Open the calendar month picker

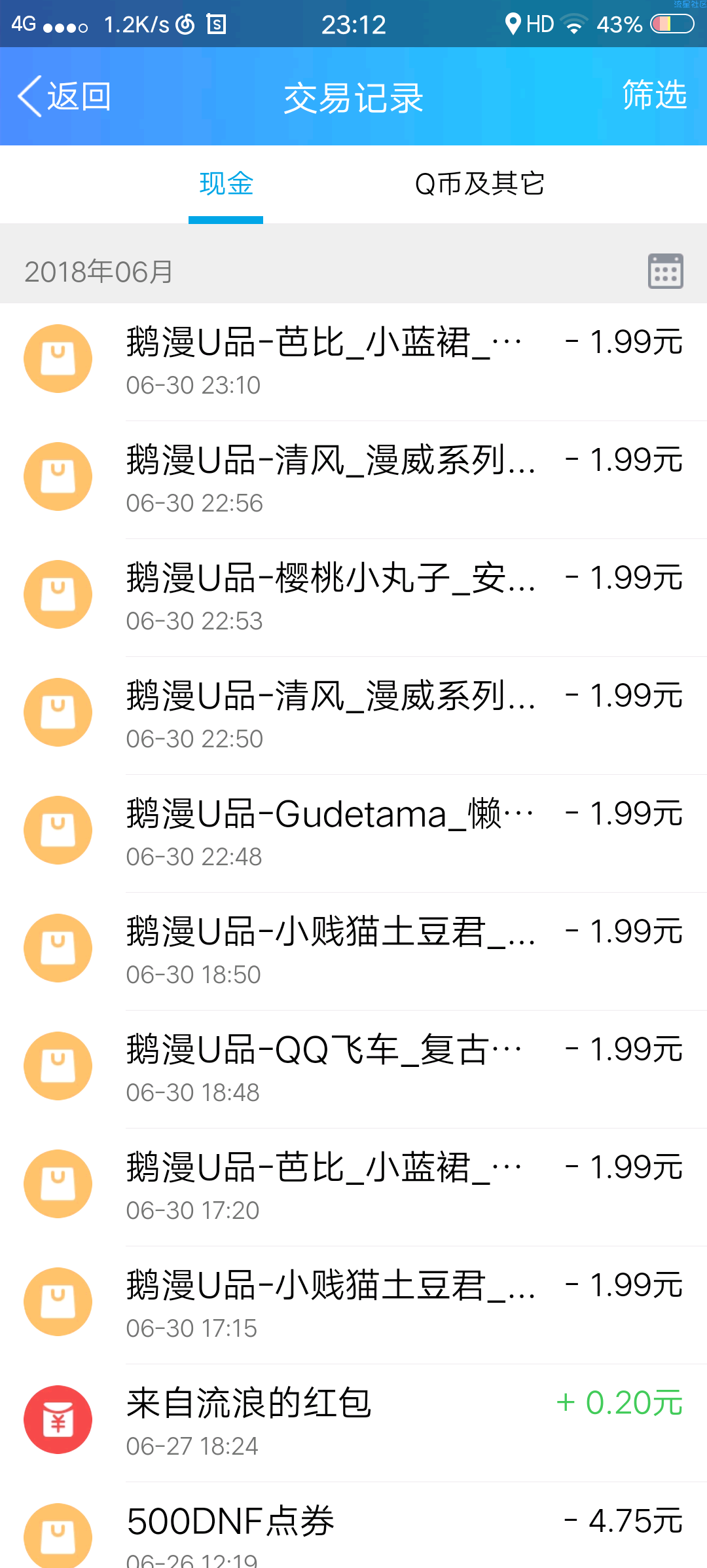[666, 271]
